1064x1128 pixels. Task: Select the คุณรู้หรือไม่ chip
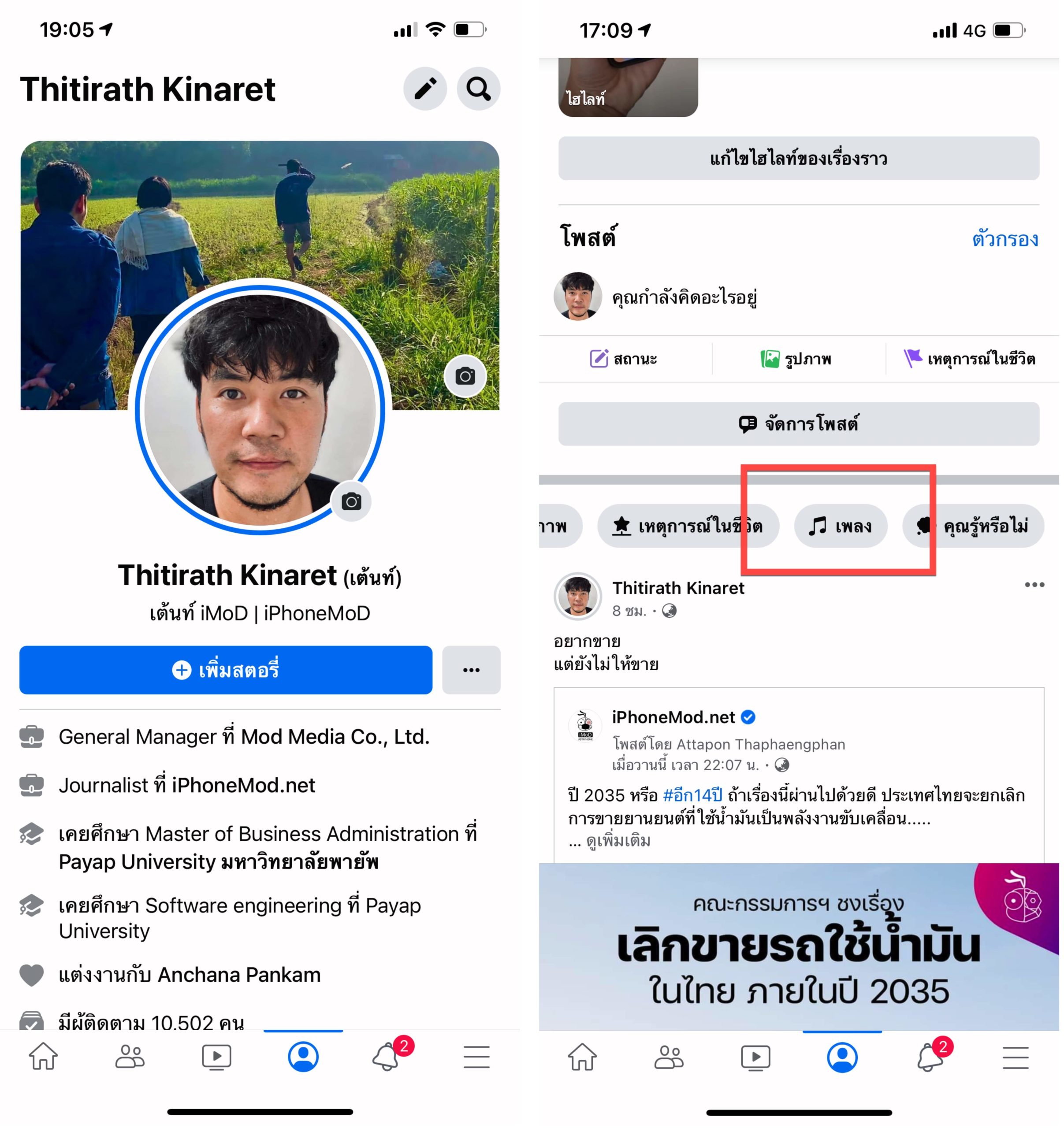(974, 527)
